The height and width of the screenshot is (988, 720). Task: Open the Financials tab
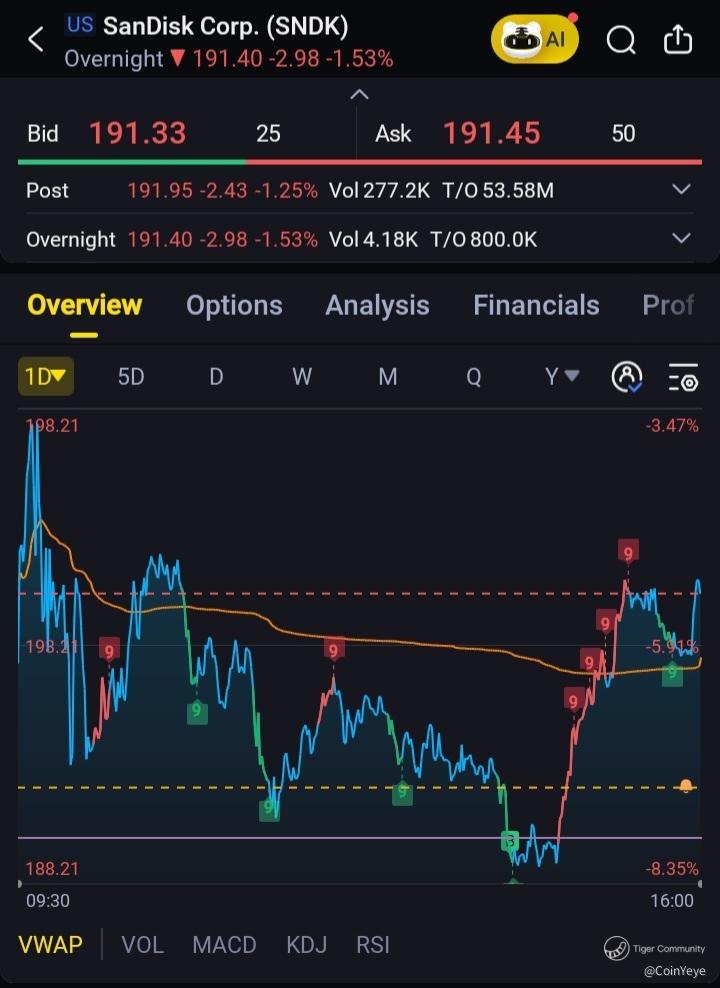(x=536, y=306)
